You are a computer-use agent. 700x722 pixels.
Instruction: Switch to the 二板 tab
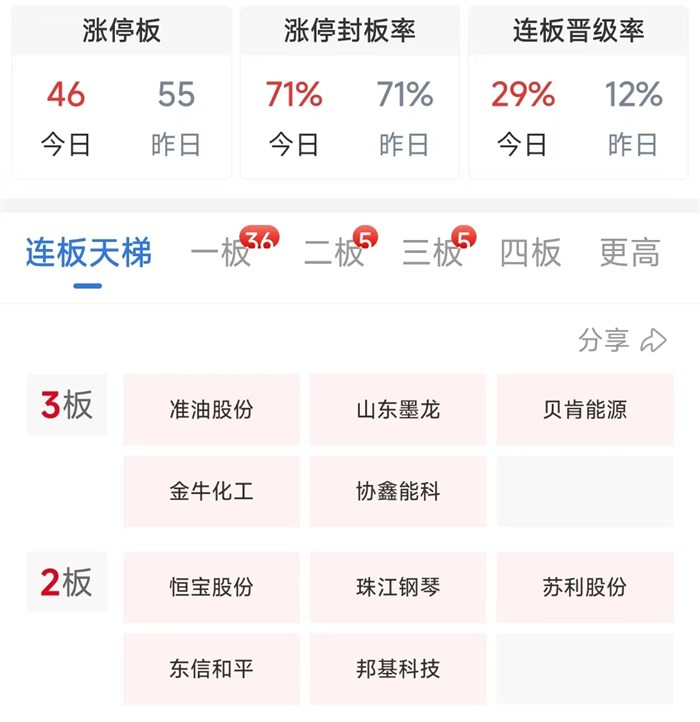pos(334,254)
